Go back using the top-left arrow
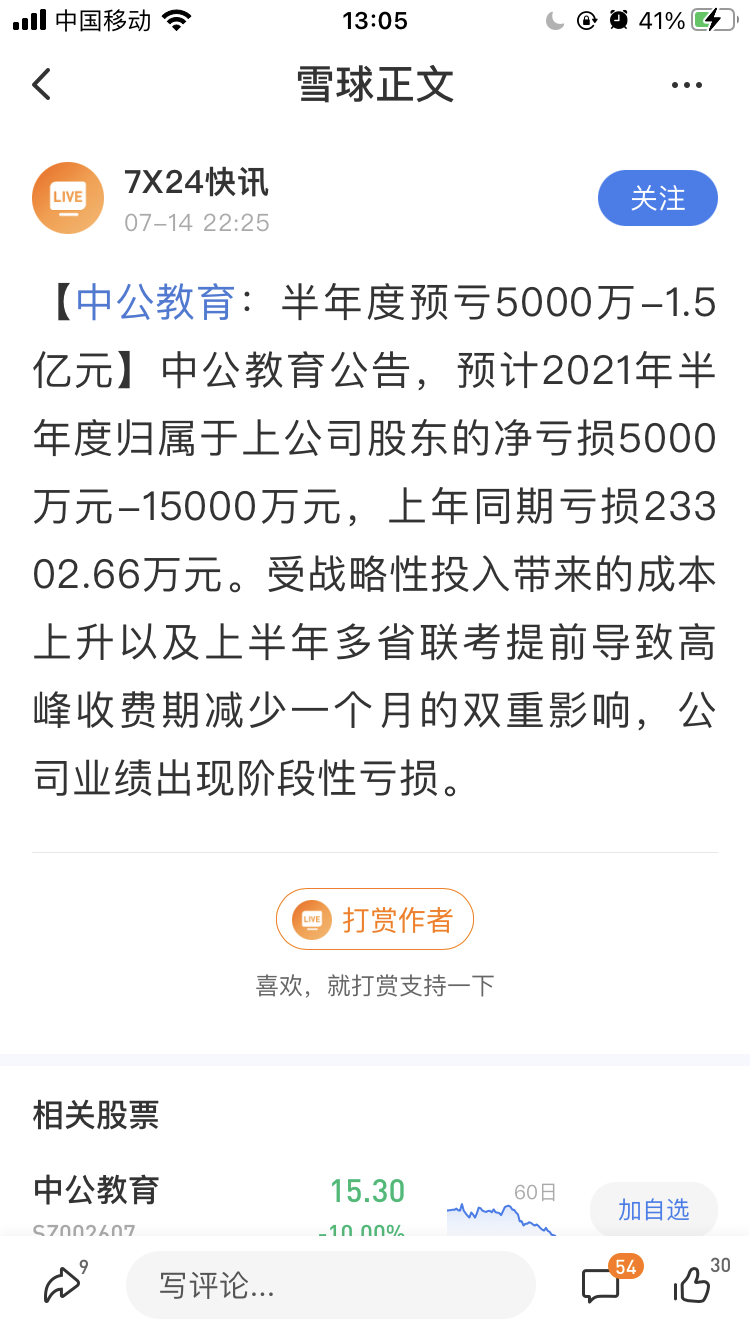Screen dimensions: 750x1334 [42, 85]
